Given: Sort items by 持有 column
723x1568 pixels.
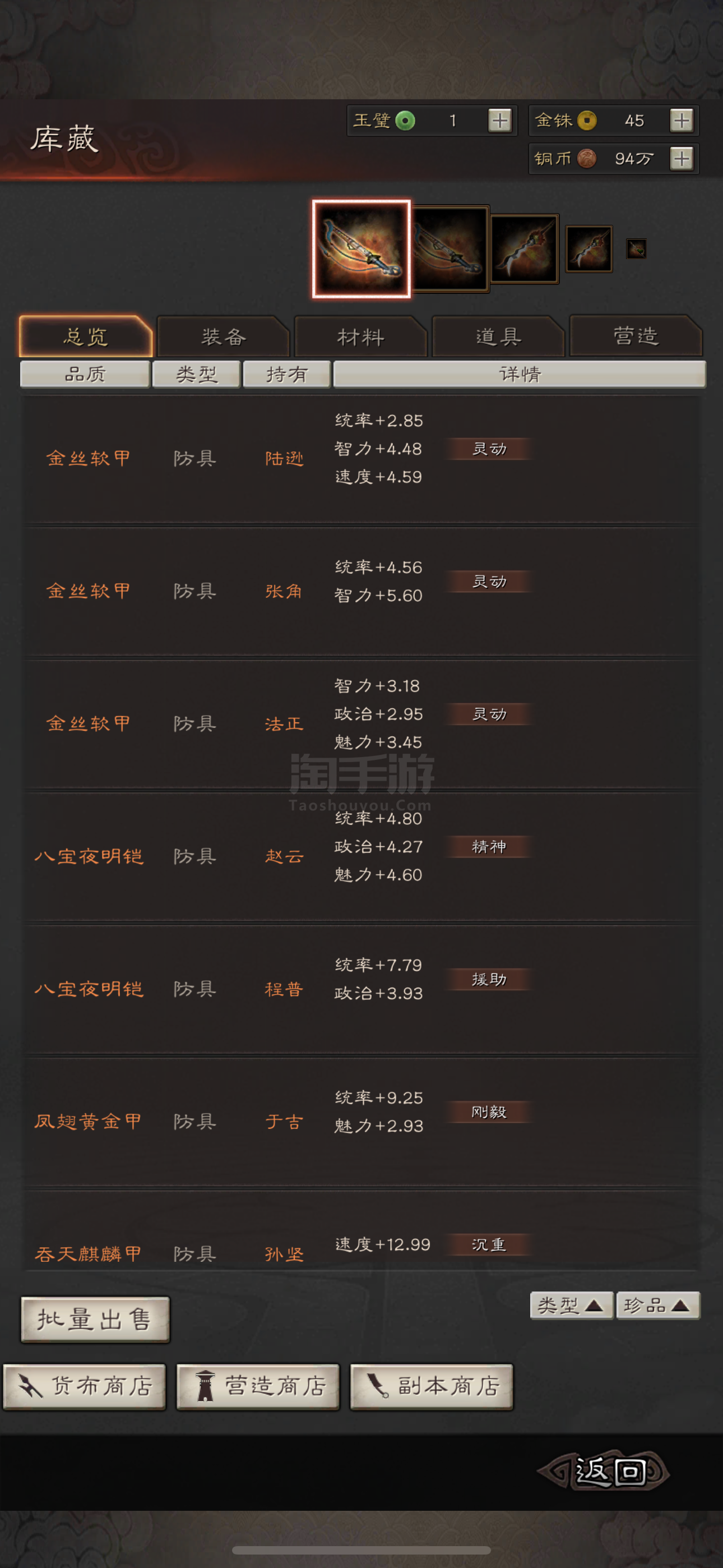Looking at the screenshot, I should 286,373.
